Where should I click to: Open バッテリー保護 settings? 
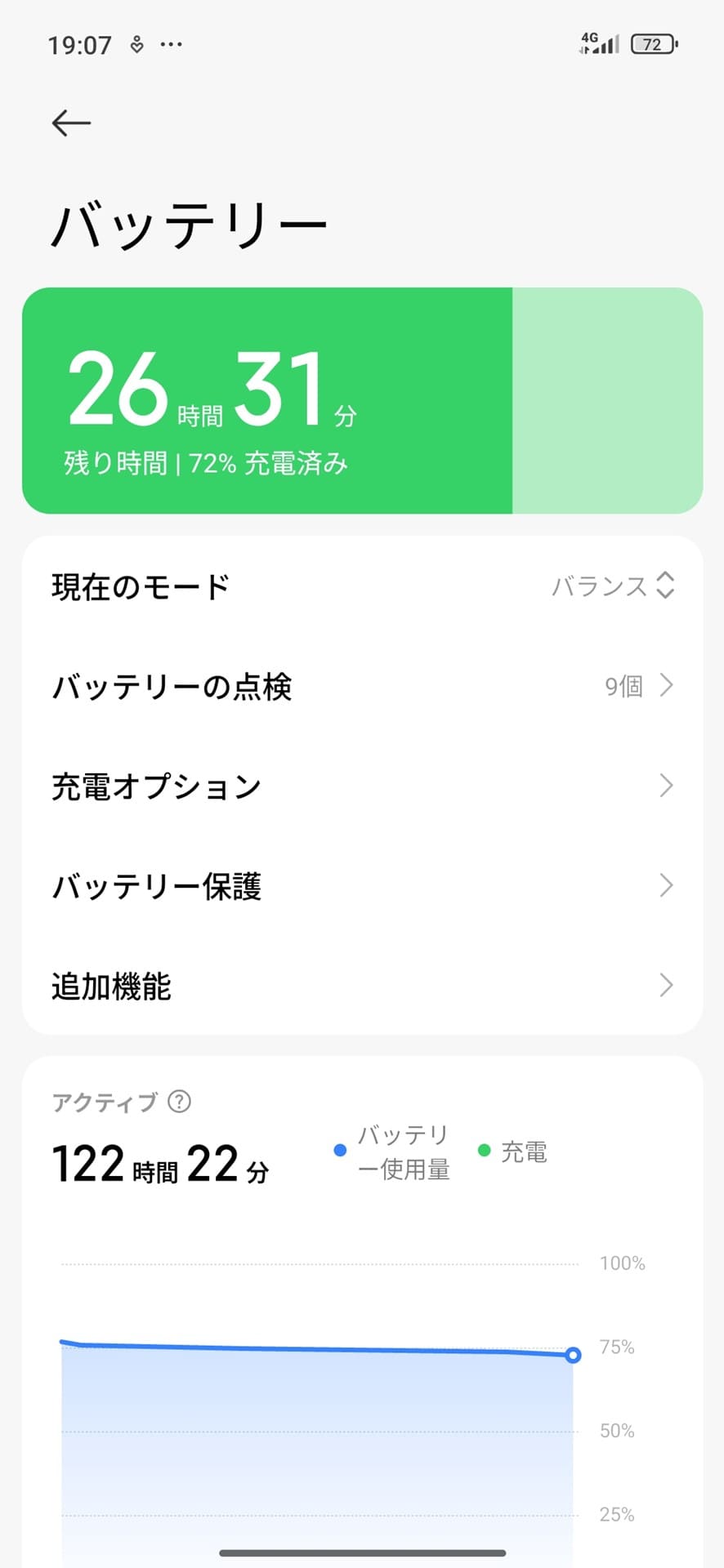point(362,886)
